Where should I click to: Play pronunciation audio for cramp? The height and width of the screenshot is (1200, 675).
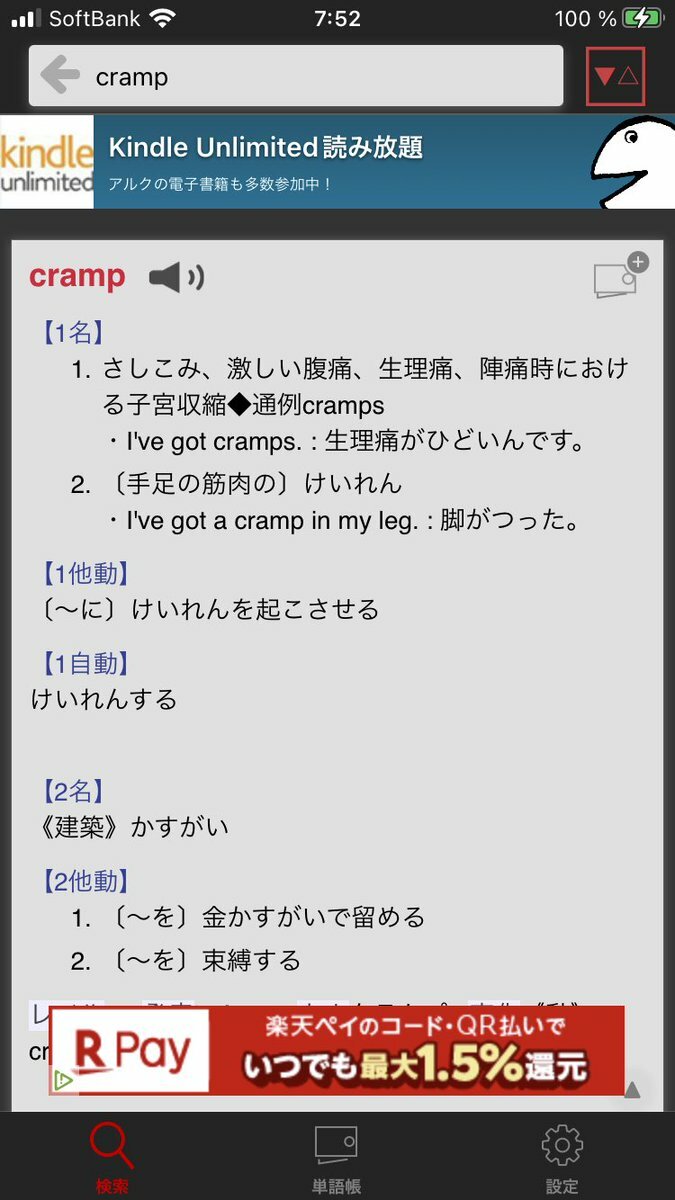pos(176,277)
